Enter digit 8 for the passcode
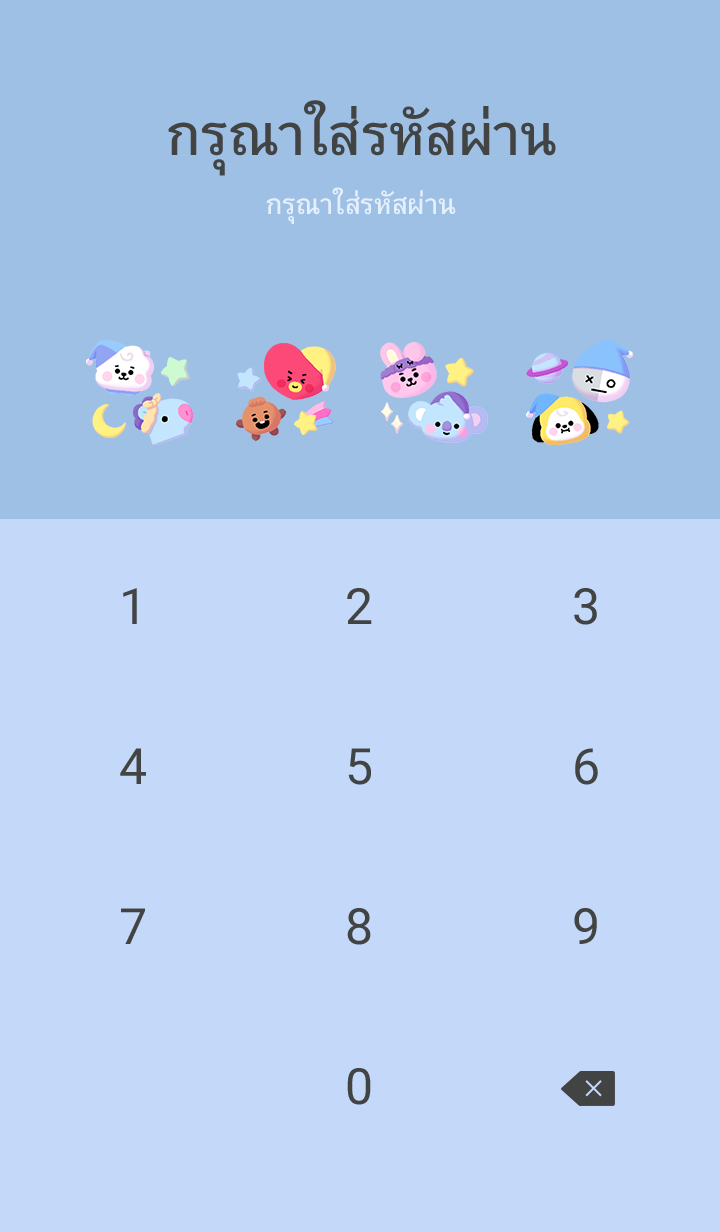Viewport: 720px width, 1232px height. point(359,927)
